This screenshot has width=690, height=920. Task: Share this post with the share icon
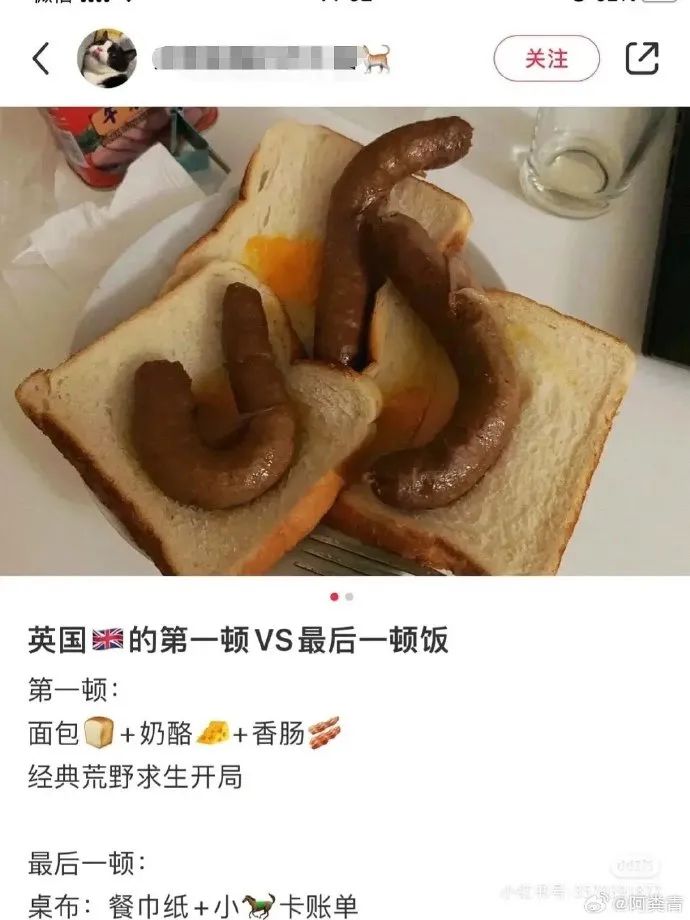pos(641,59)
